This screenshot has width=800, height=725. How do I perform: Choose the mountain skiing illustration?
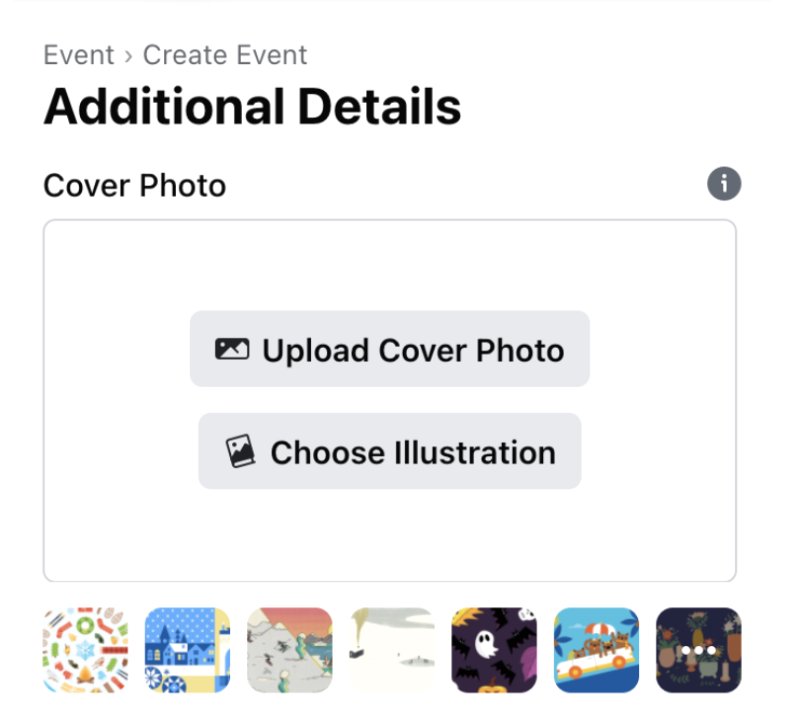[x=290, y=650]
